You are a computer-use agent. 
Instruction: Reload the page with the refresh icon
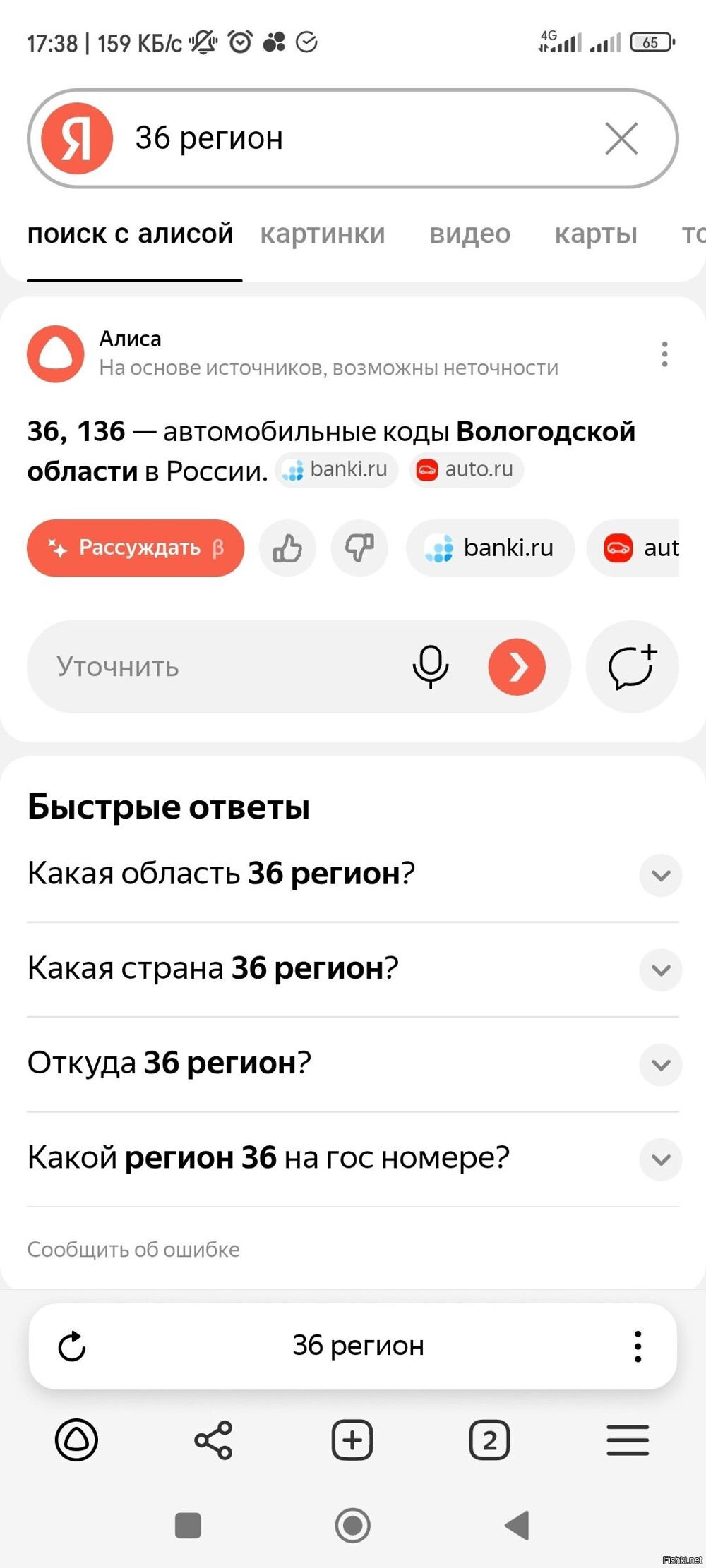(71, 1346)
